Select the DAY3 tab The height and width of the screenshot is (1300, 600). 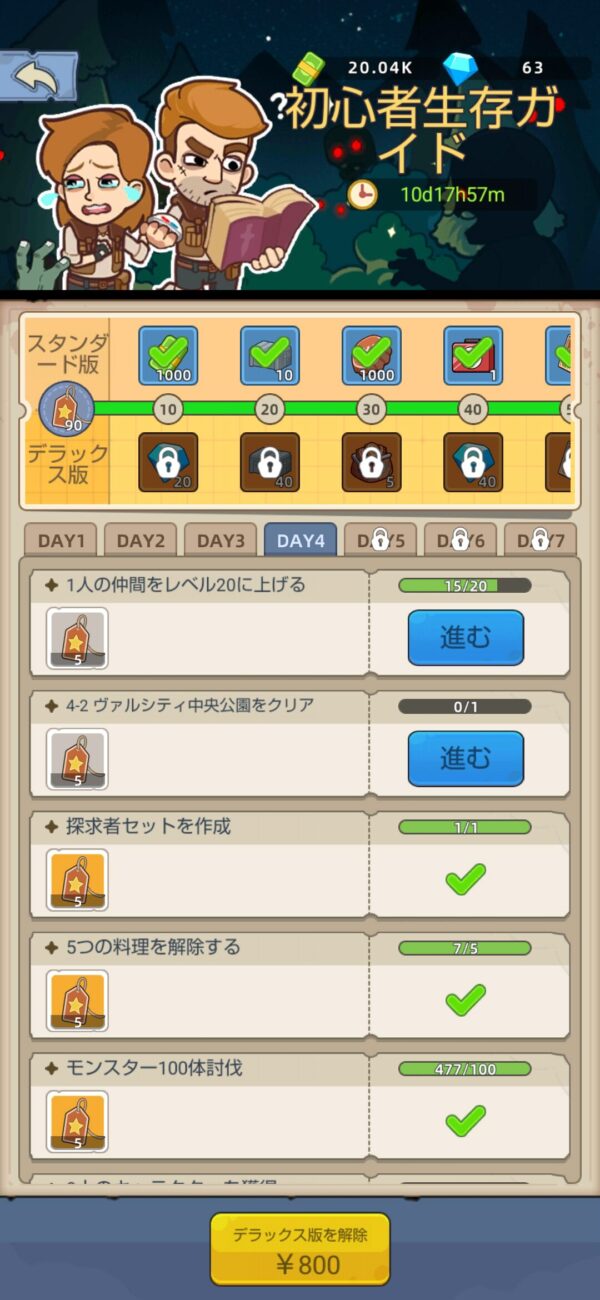pos(221,541)
